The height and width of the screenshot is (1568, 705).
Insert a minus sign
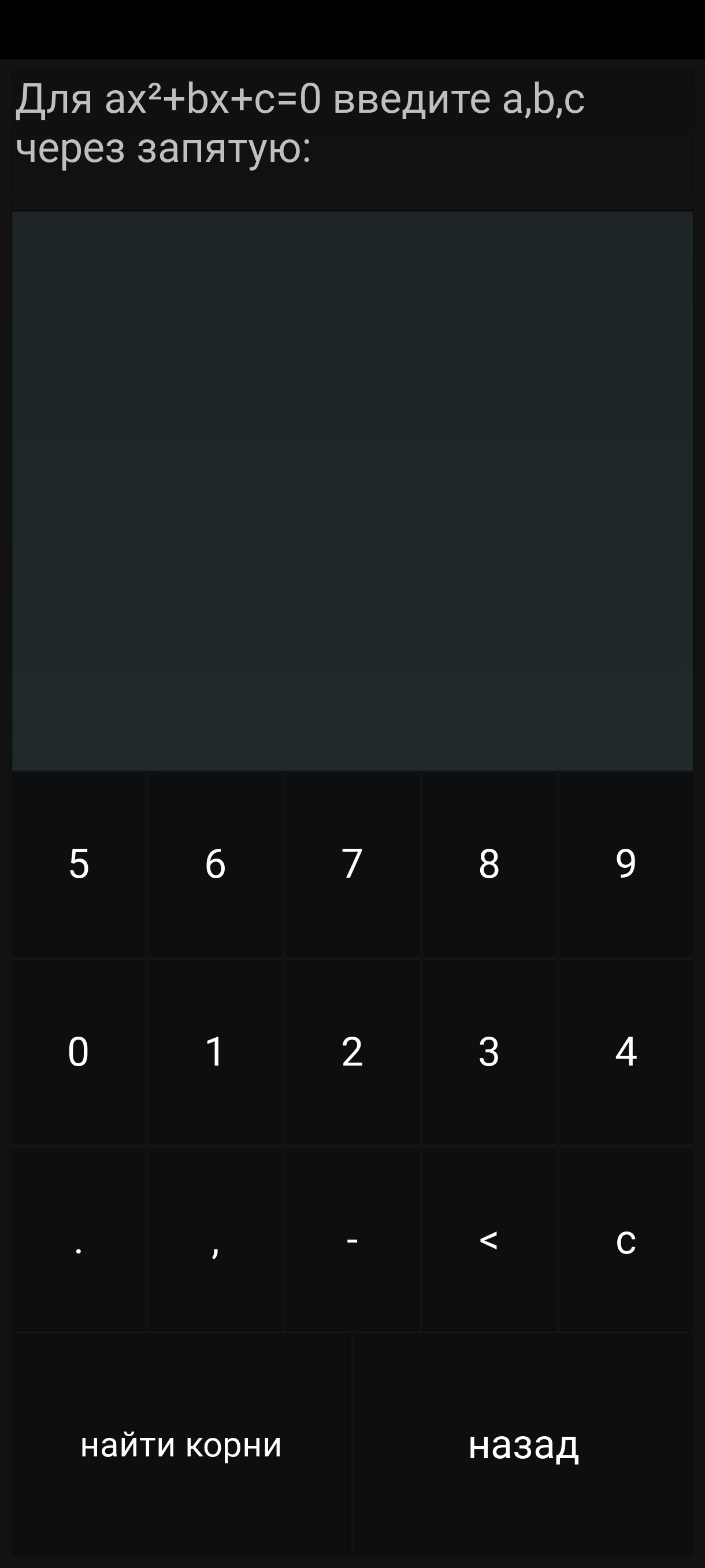[352, 1239]
